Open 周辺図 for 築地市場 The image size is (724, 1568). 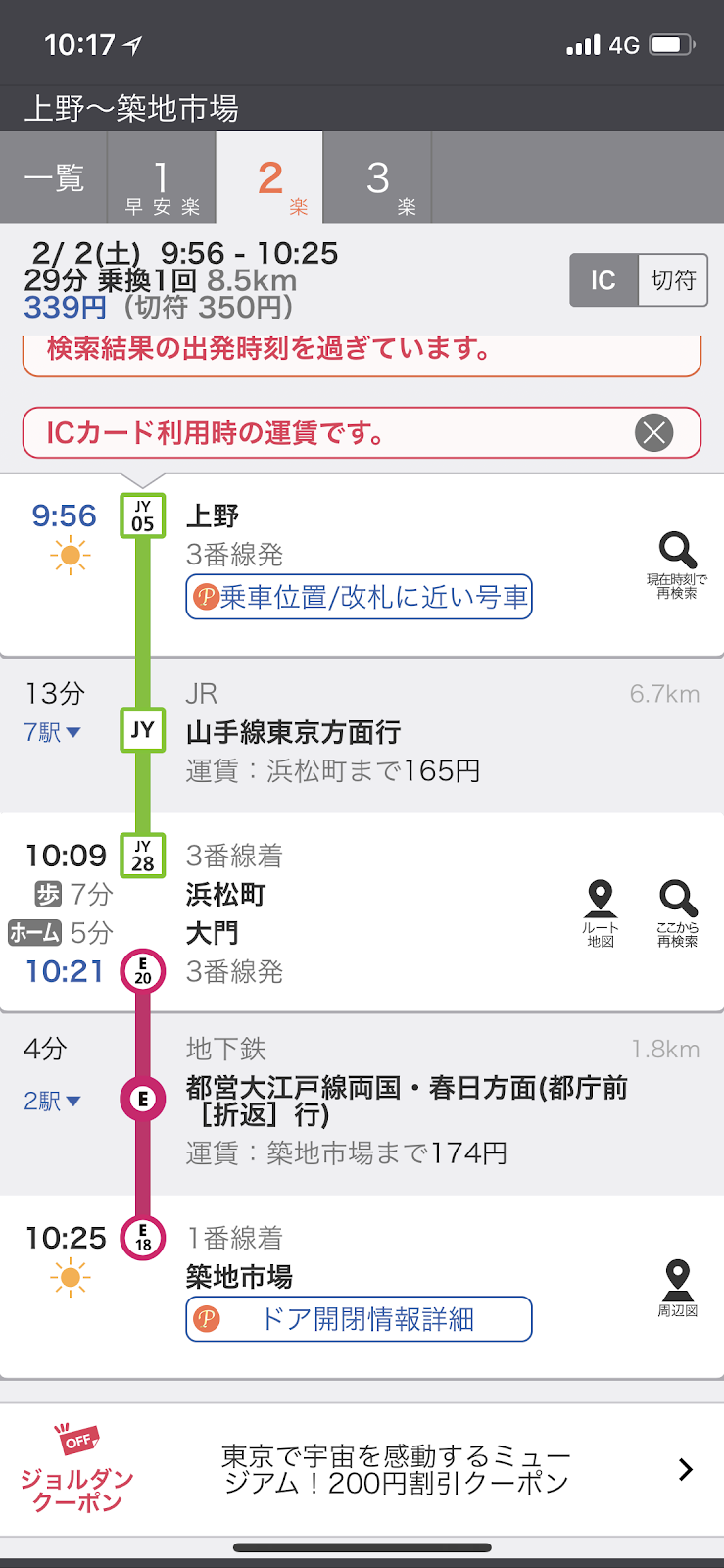(x=678, y=1289)
